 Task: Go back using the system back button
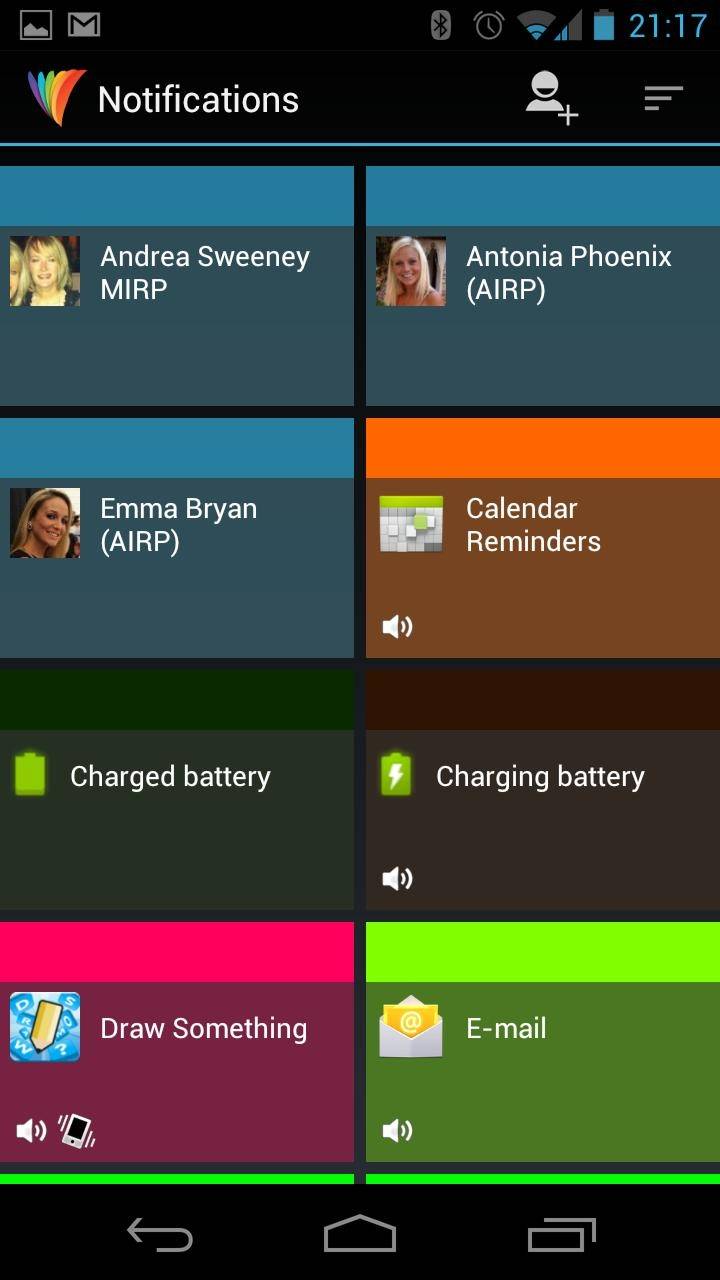(160, 1236)
